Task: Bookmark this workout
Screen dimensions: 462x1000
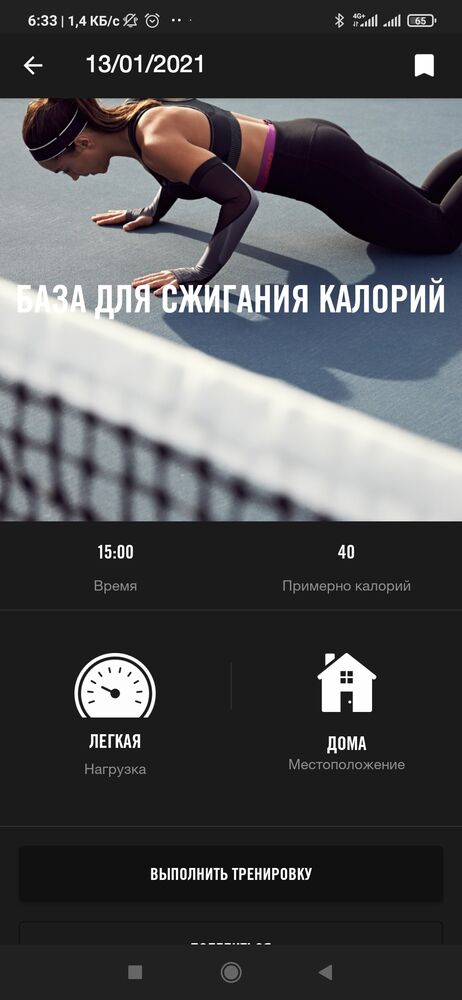Action: pos(424,65)
